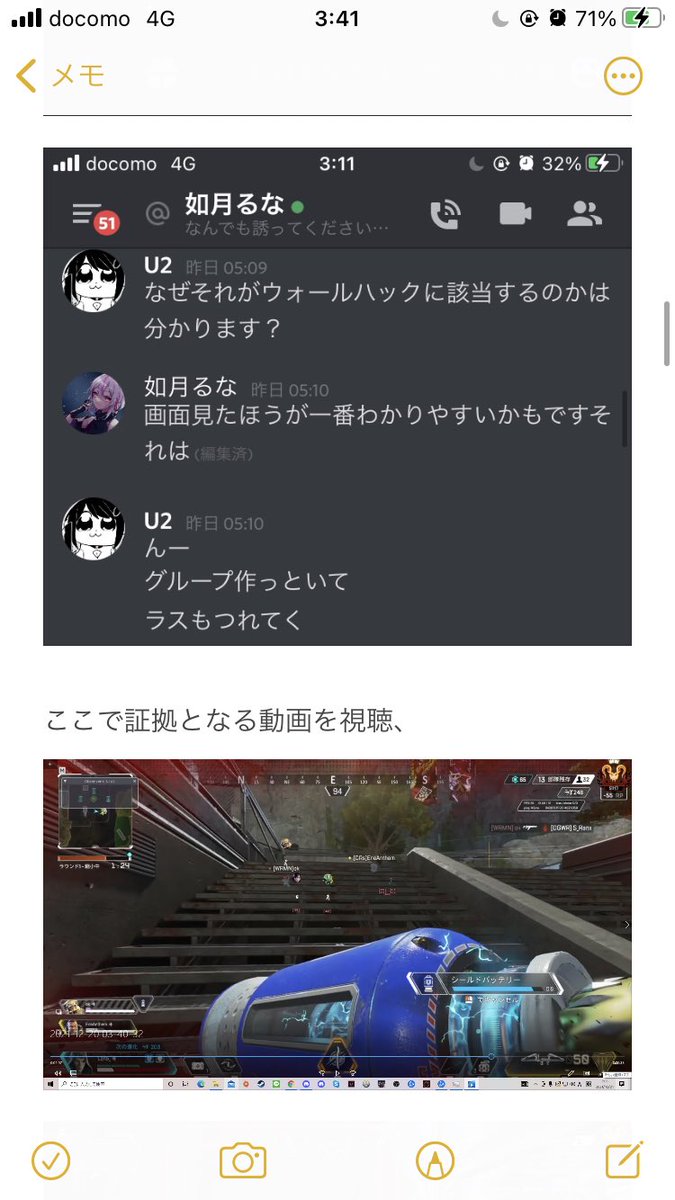Open the camera to add a photo
This screenshot has width=675, height=1200.
click(243, 1160)
